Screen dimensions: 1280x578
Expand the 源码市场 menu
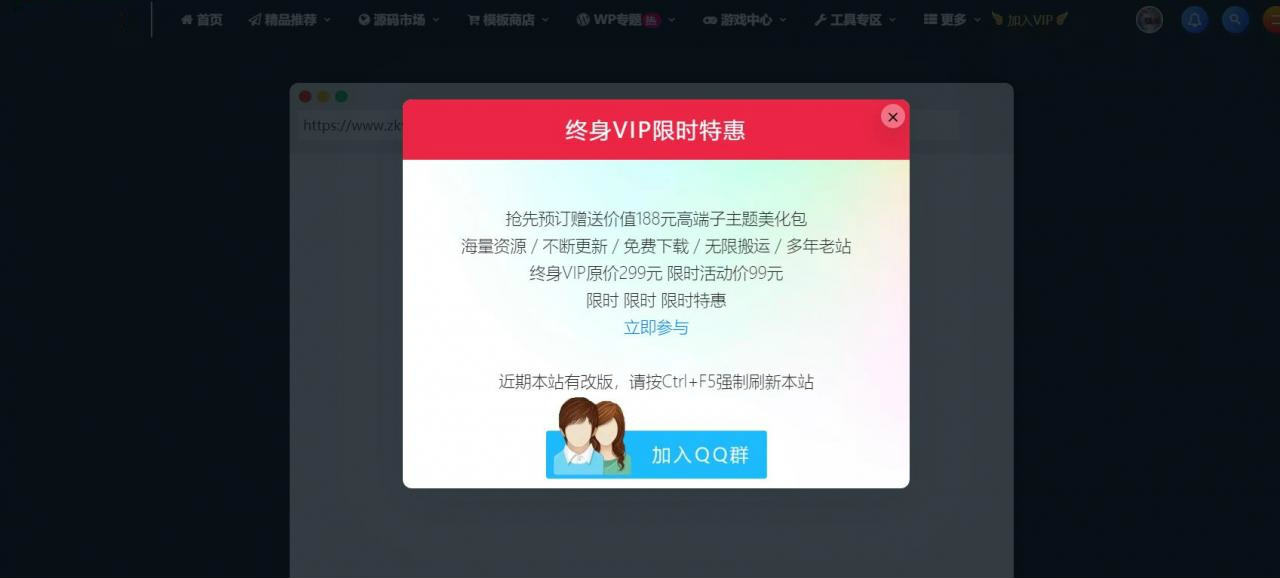(399, 19)
